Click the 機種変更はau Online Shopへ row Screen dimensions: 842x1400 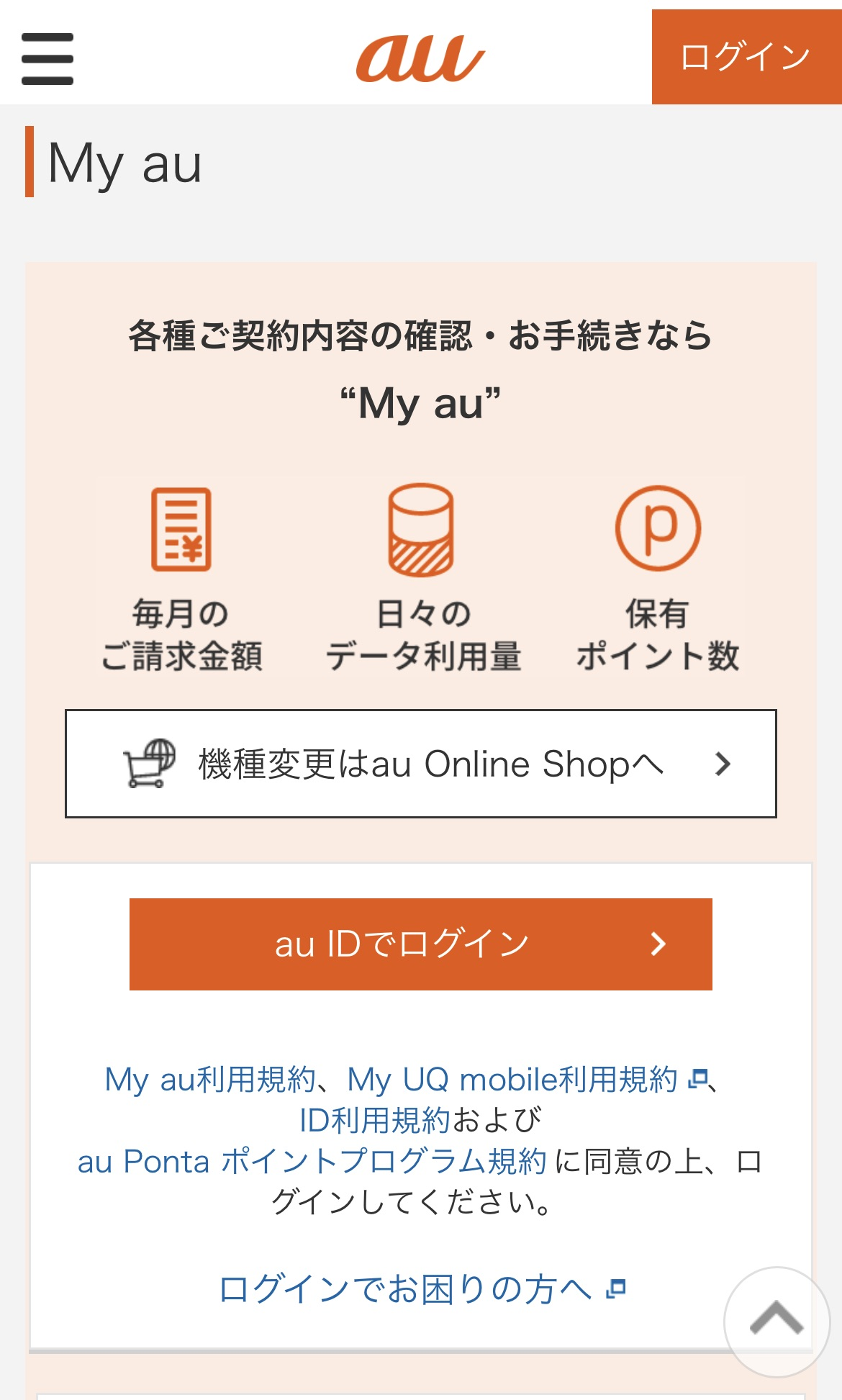tap(421, 764)
